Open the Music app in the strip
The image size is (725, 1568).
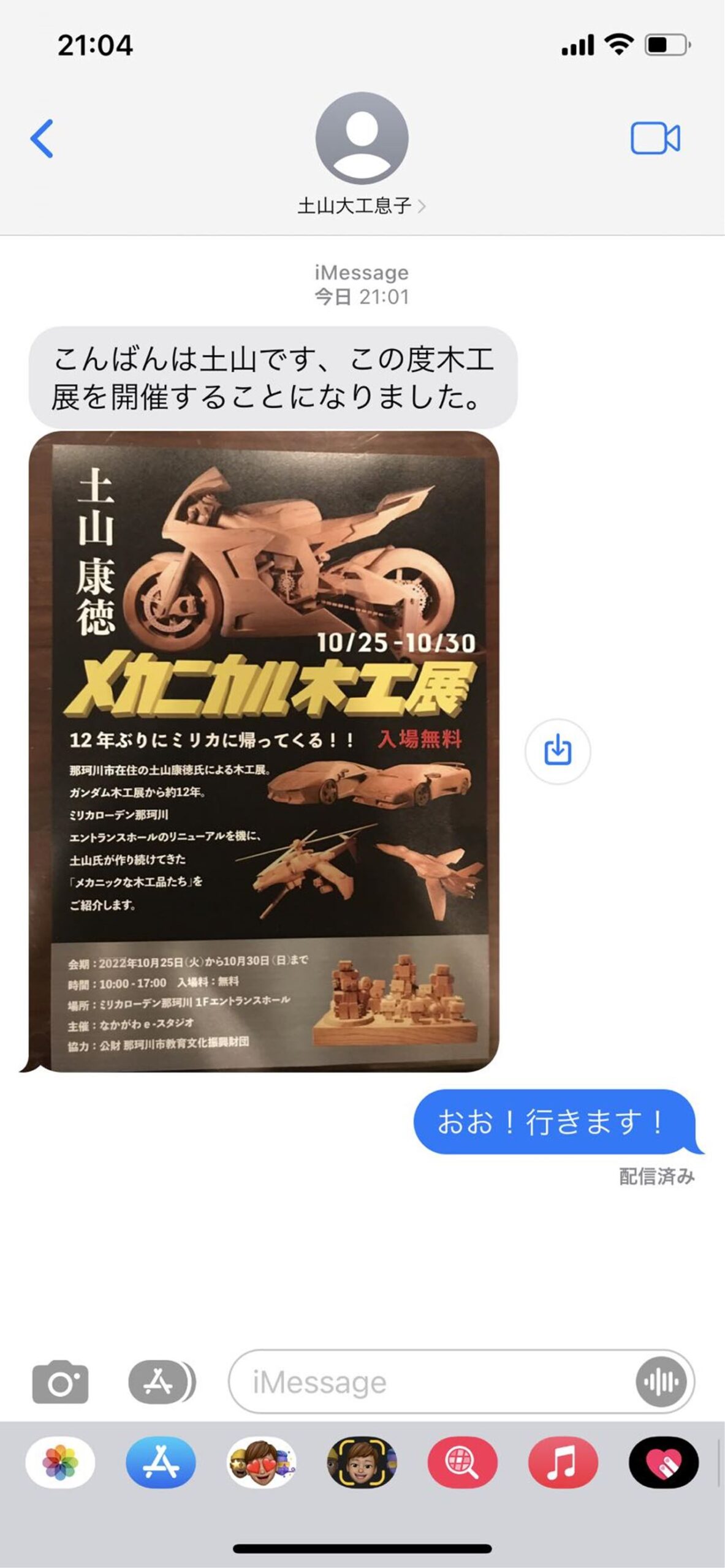(563, 1463)
